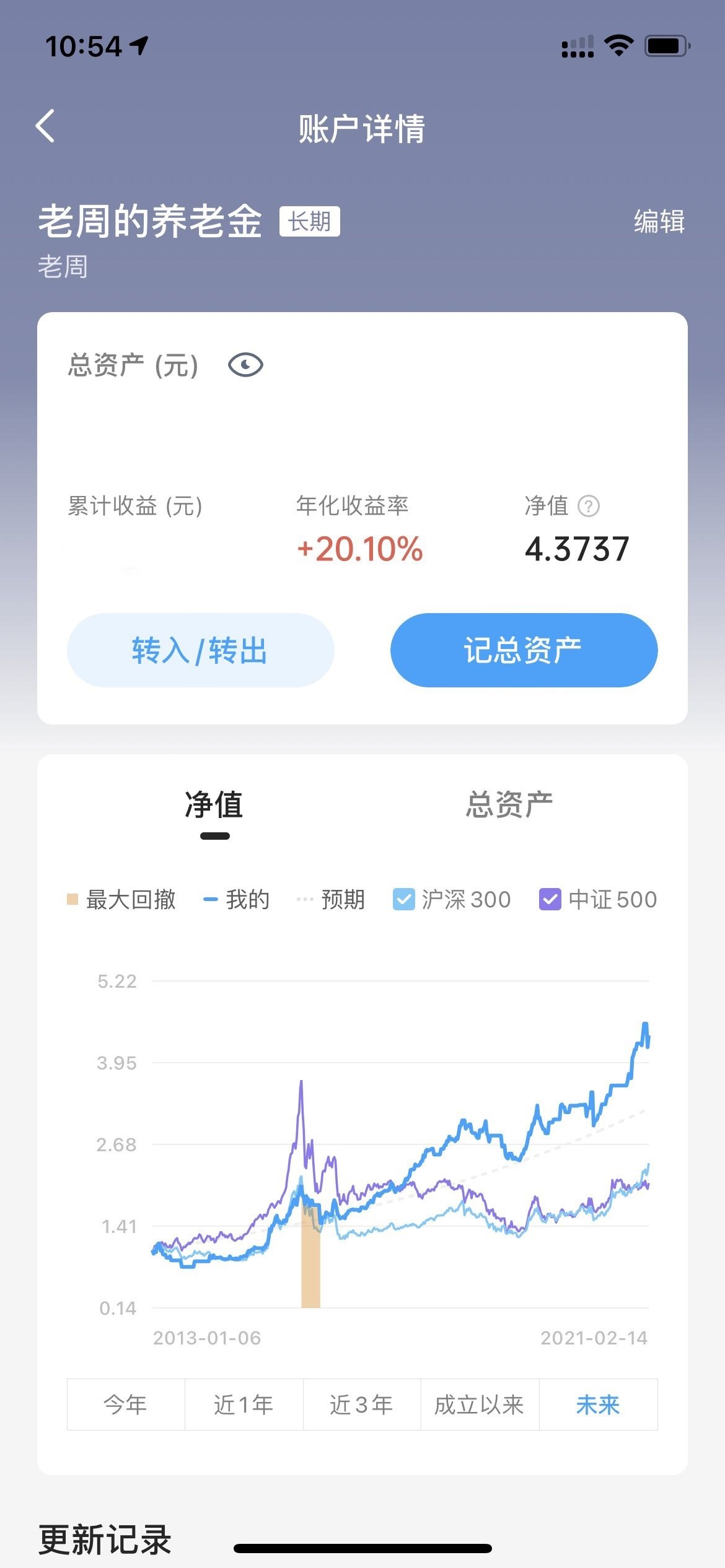
Task: Uncheck the 中证500 comparison checkbox
Action: click(x=550, y=899)
